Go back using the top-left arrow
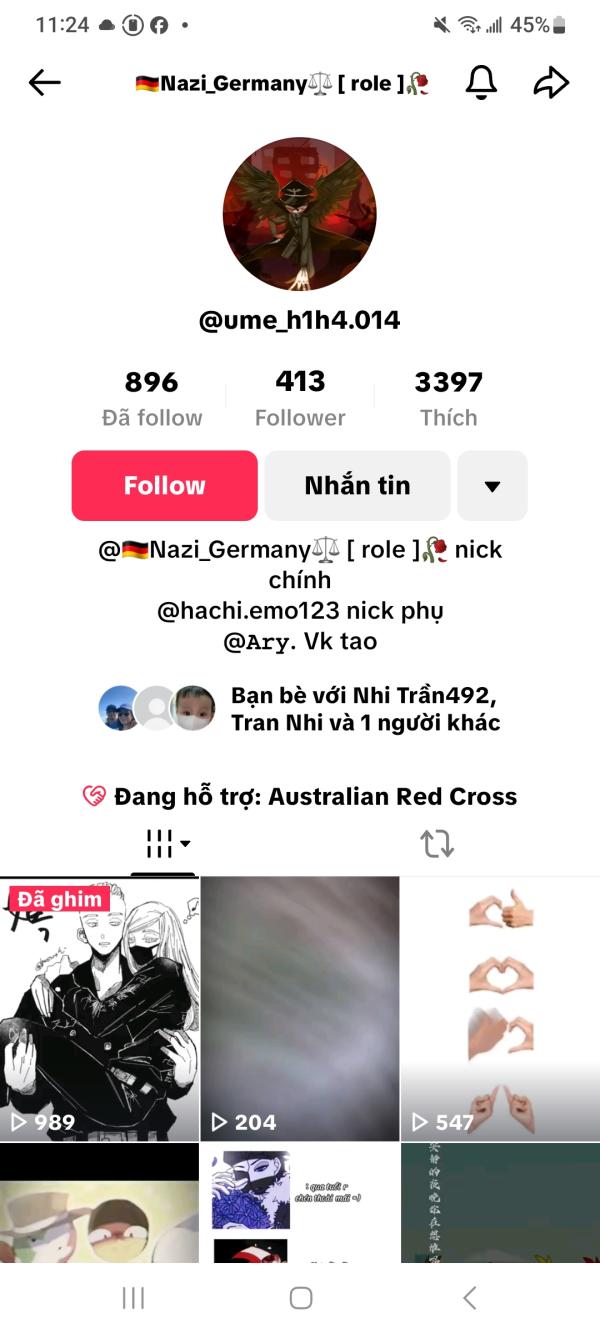Image resolution: width=600 pixels, height=1333 pixels. point(45,83)
